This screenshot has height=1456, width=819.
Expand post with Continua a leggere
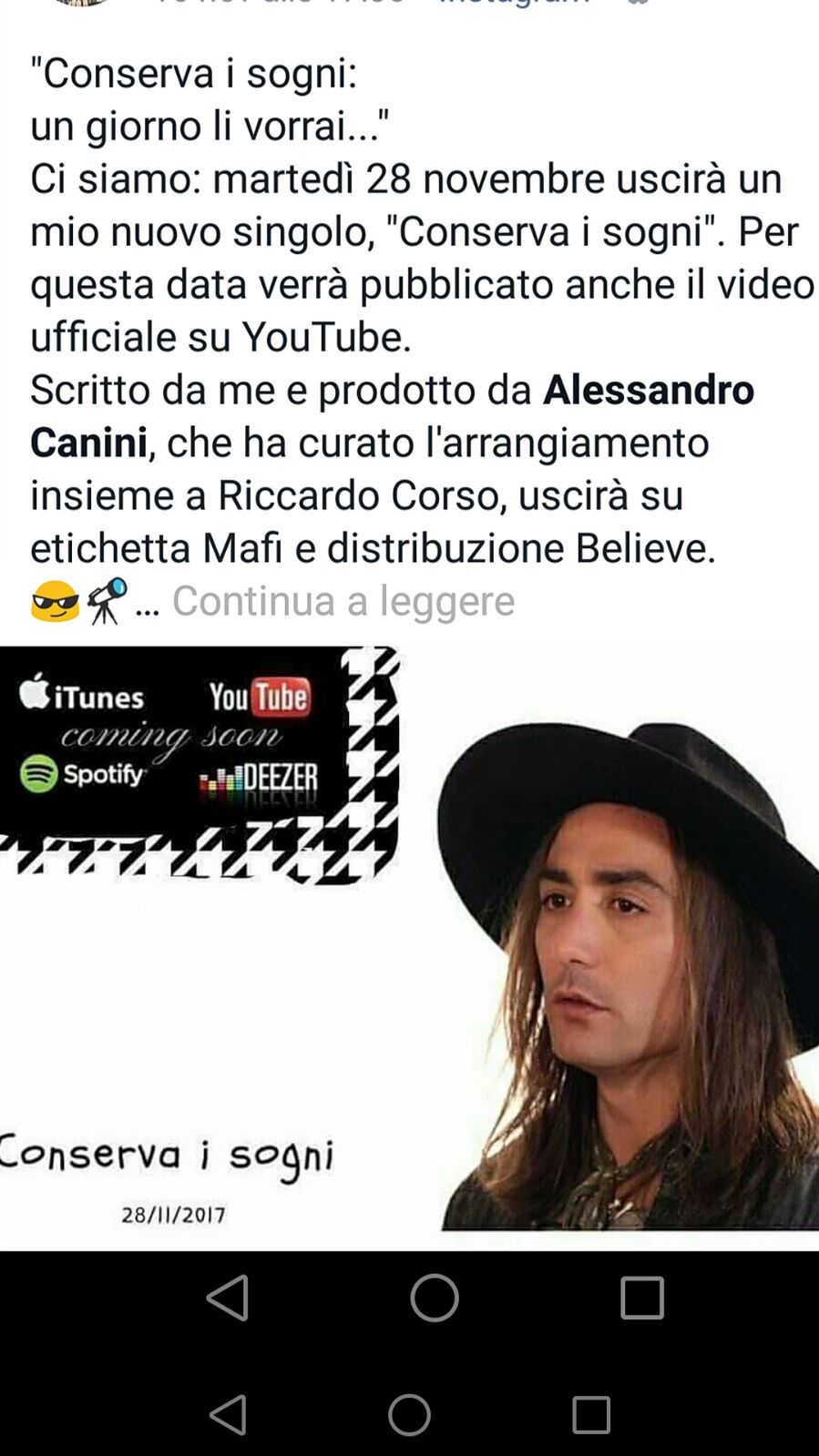coord(343,601)
